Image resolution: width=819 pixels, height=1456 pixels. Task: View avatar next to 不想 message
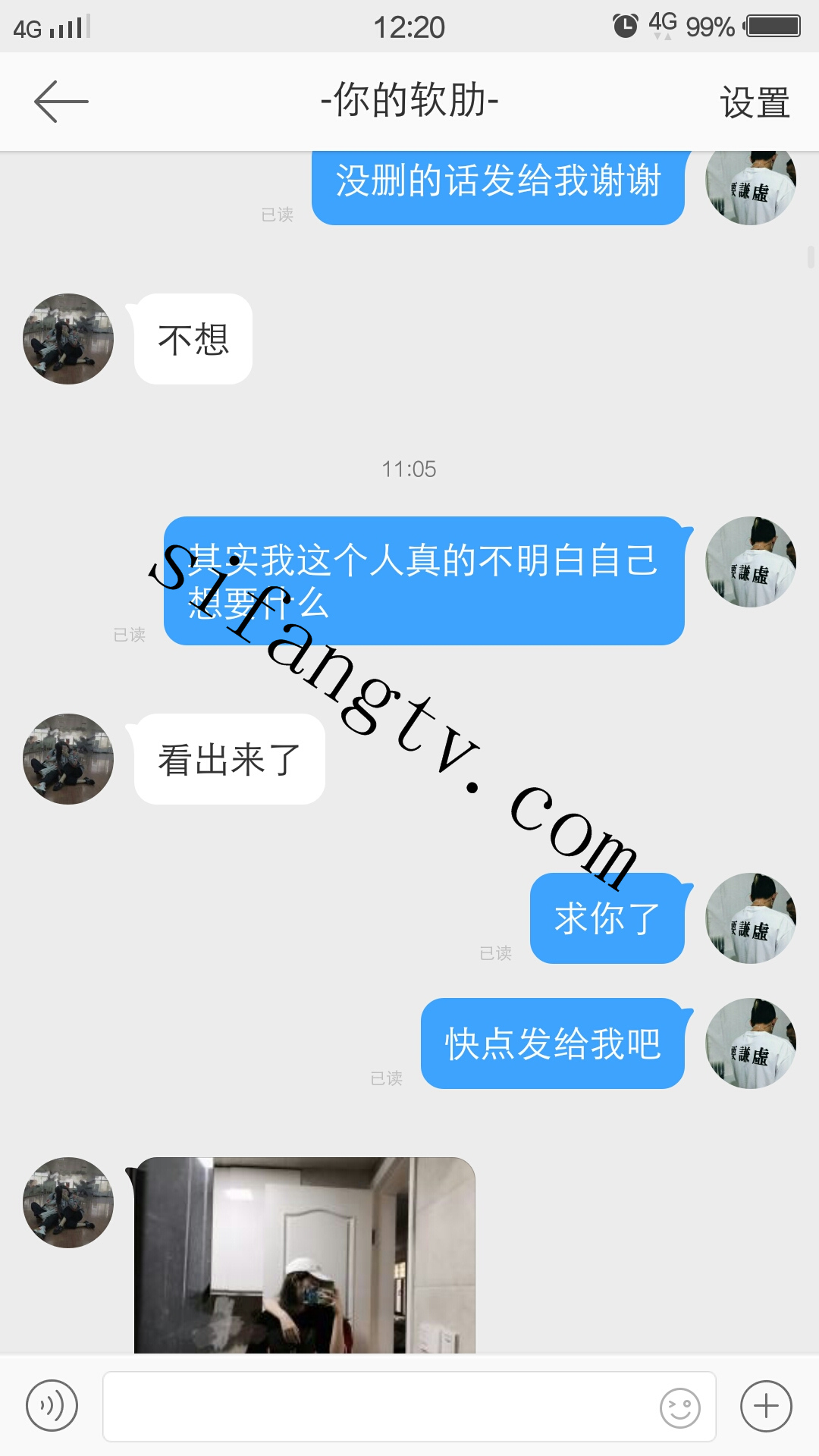click(68, 339)
